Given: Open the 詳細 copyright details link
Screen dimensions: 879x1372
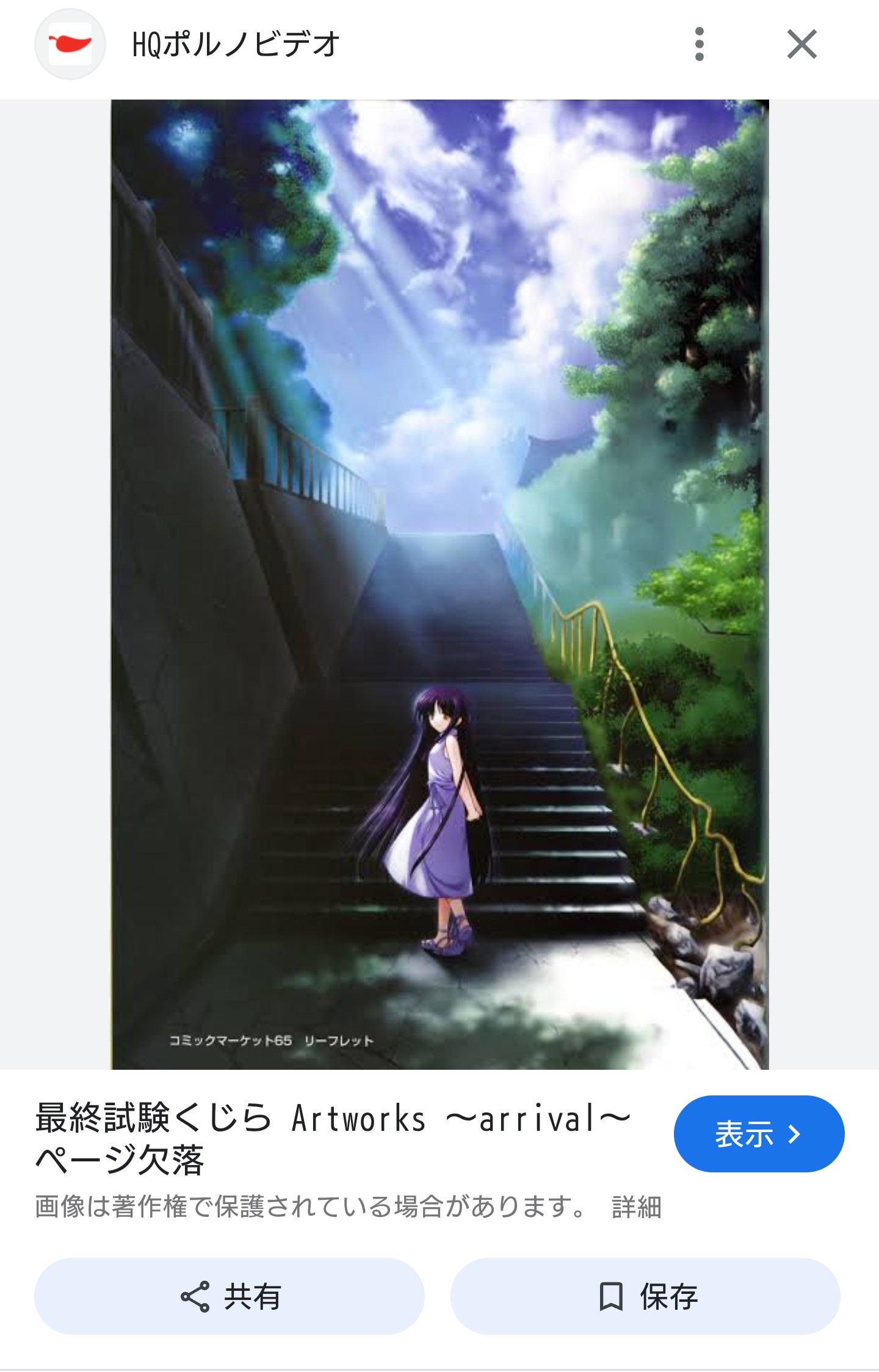Looking at the screenshot, I should click(x=637, y=1208).
